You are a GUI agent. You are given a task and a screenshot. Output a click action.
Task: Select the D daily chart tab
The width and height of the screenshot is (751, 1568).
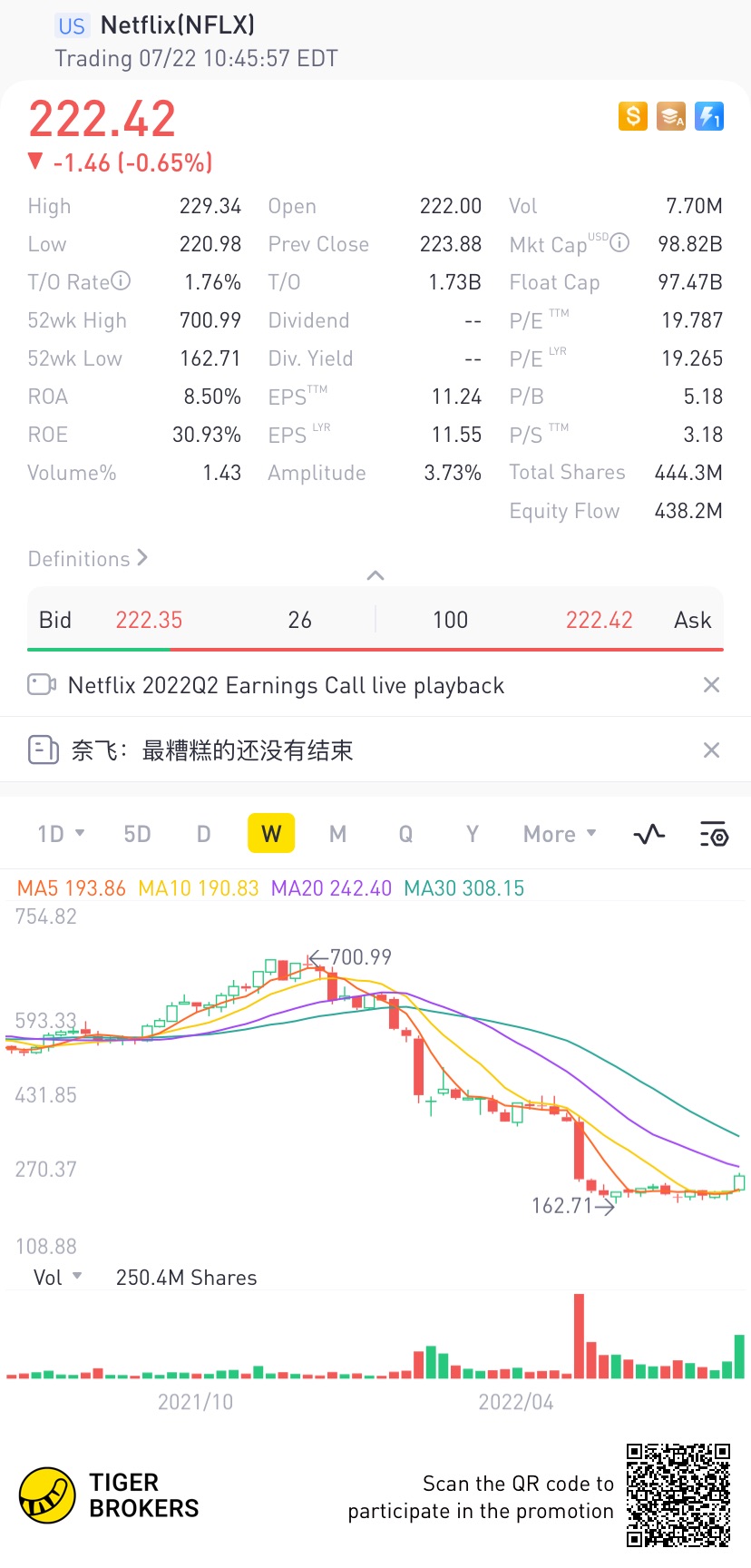tap(204, 834)
